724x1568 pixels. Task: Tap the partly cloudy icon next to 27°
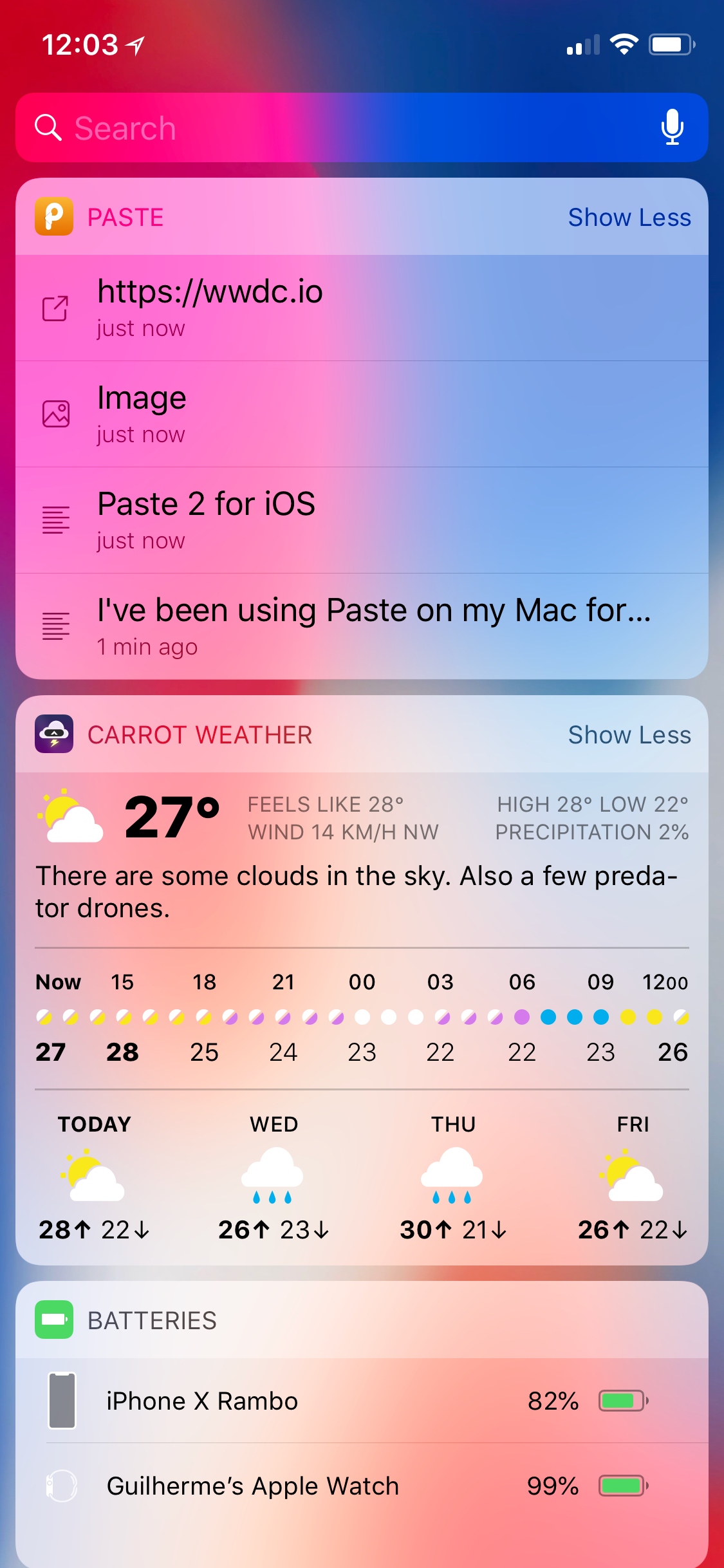click(70, 819)
